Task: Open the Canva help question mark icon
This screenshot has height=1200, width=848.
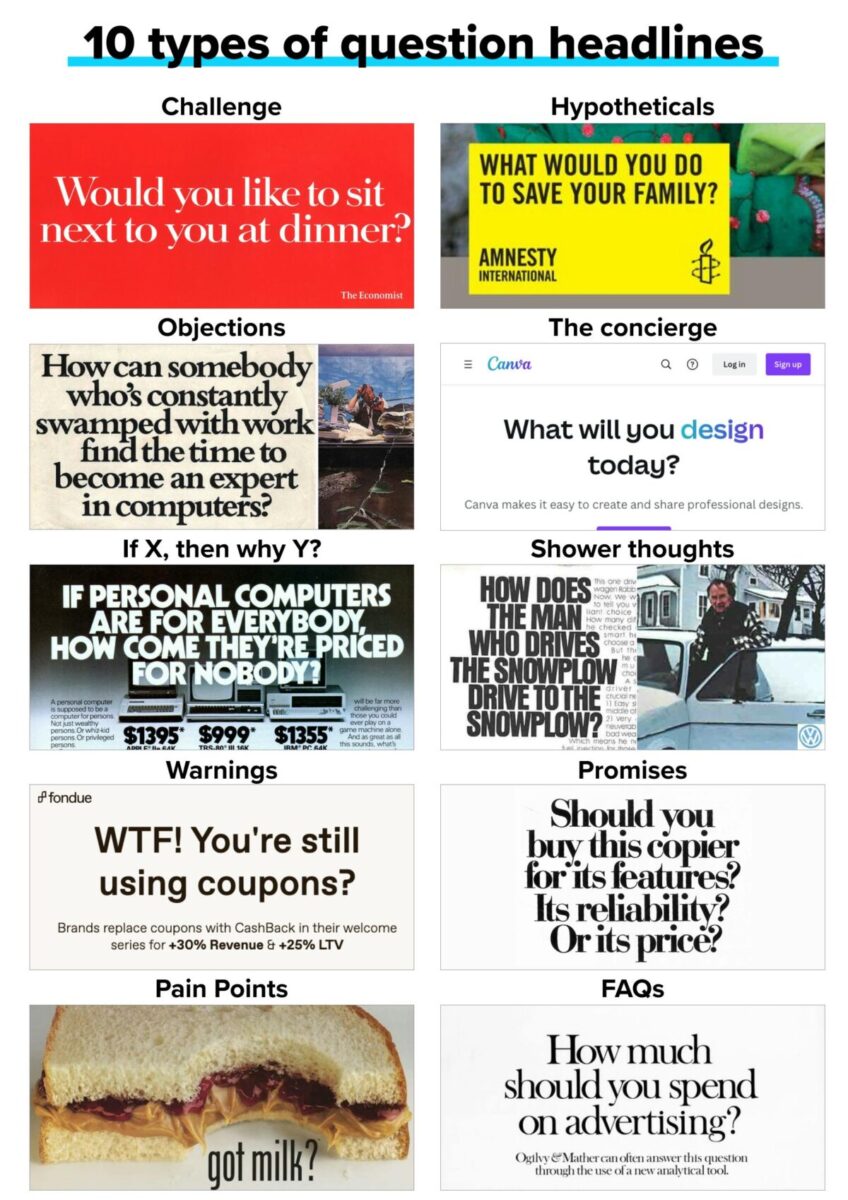Action: [x=691, y=364]
